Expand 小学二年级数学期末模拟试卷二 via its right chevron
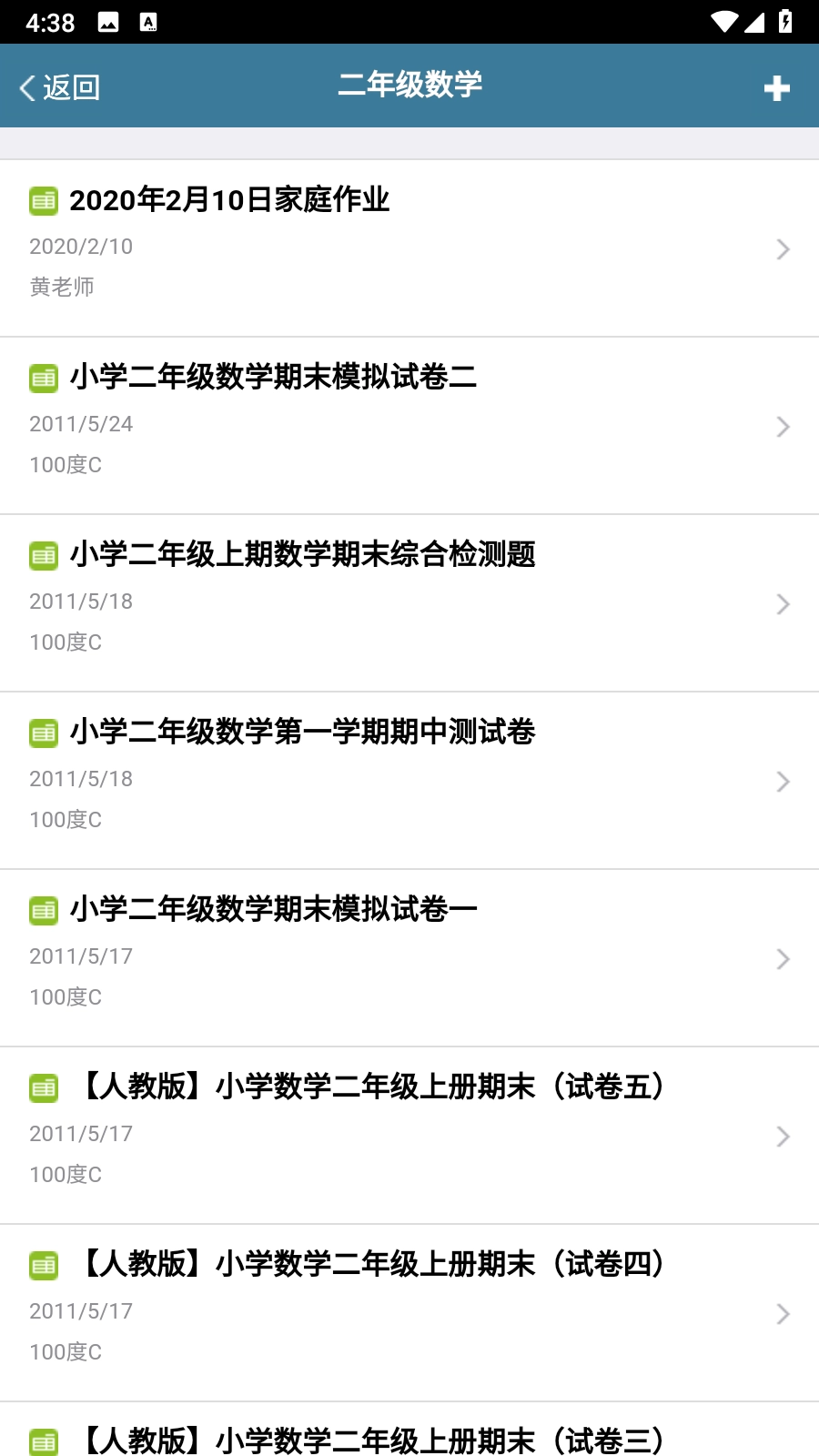The width and height of the screenshot is (819, 1456). pyautogui.click(x=784, y=426)
